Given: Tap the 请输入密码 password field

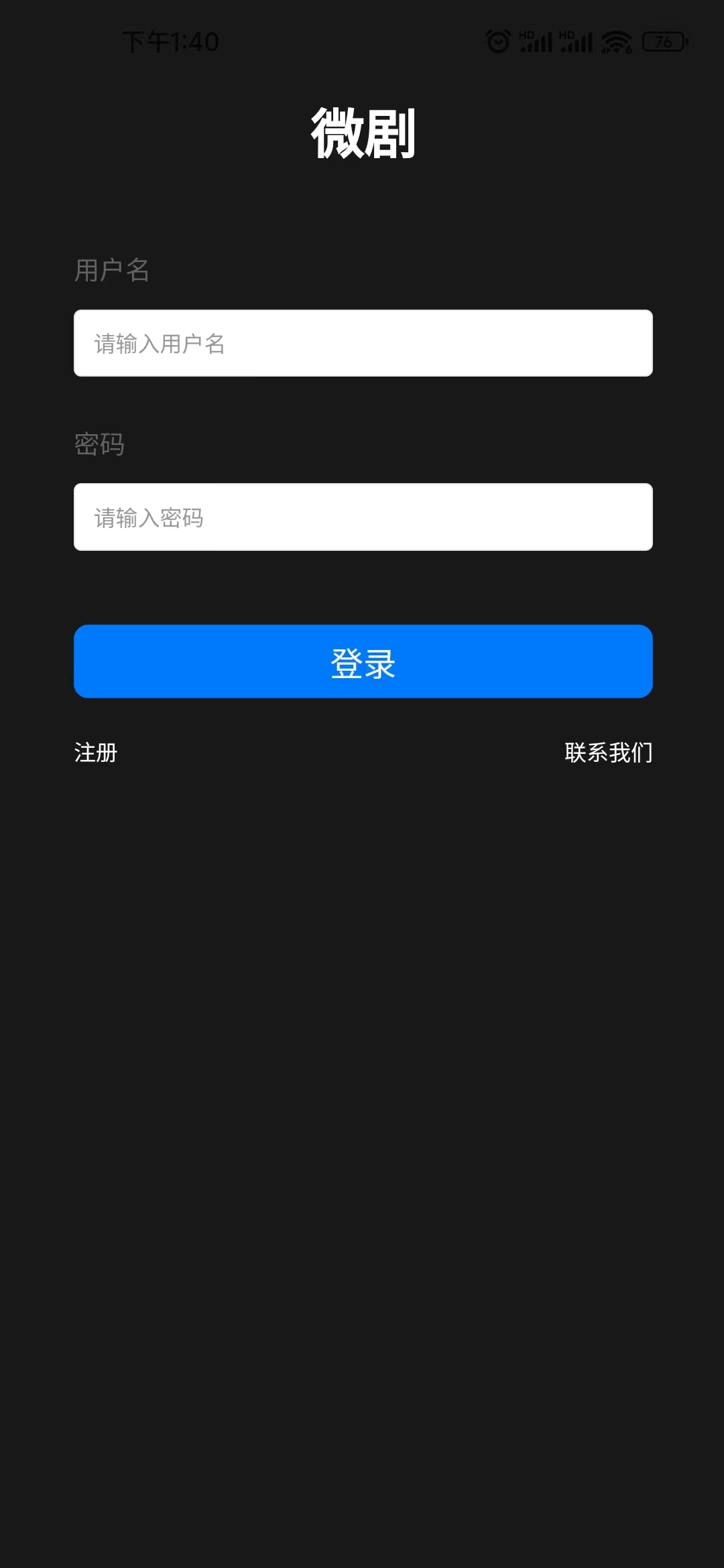Looking at the screenshot, I should 363,517.
